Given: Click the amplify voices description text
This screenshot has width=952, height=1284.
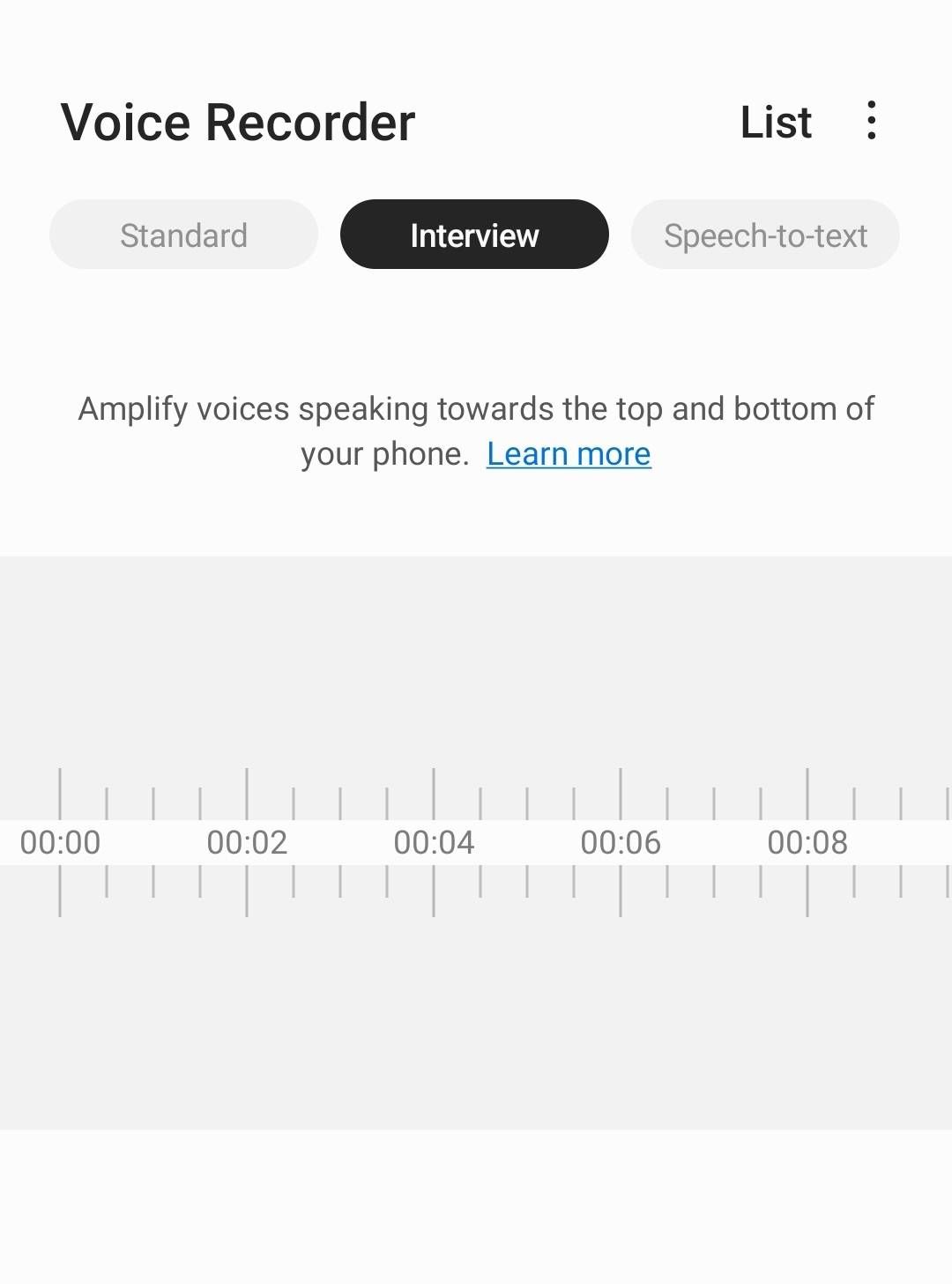Looking at the screenshot, I should pyautogui.click(x=476, y=429).
